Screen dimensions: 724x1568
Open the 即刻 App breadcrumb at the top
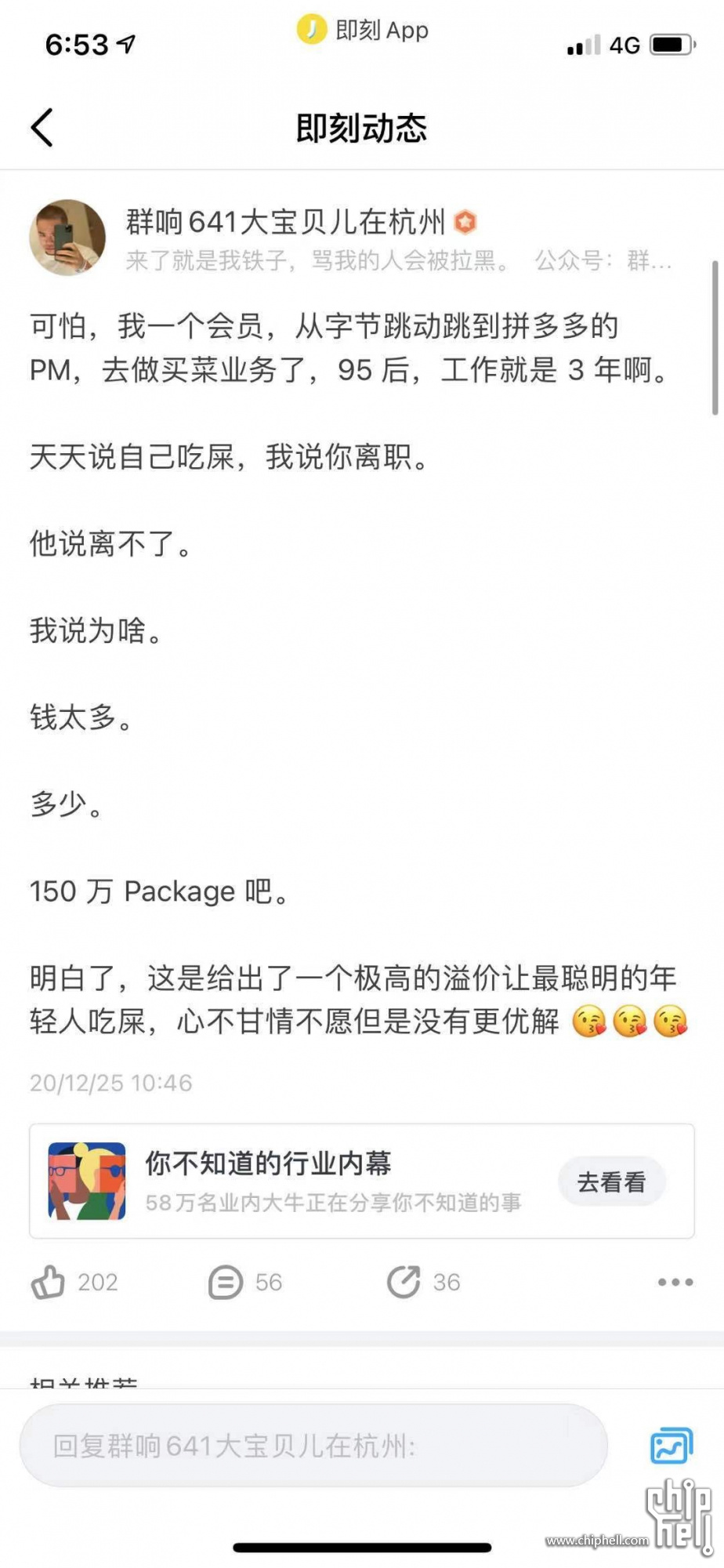(x=363, y=31)
